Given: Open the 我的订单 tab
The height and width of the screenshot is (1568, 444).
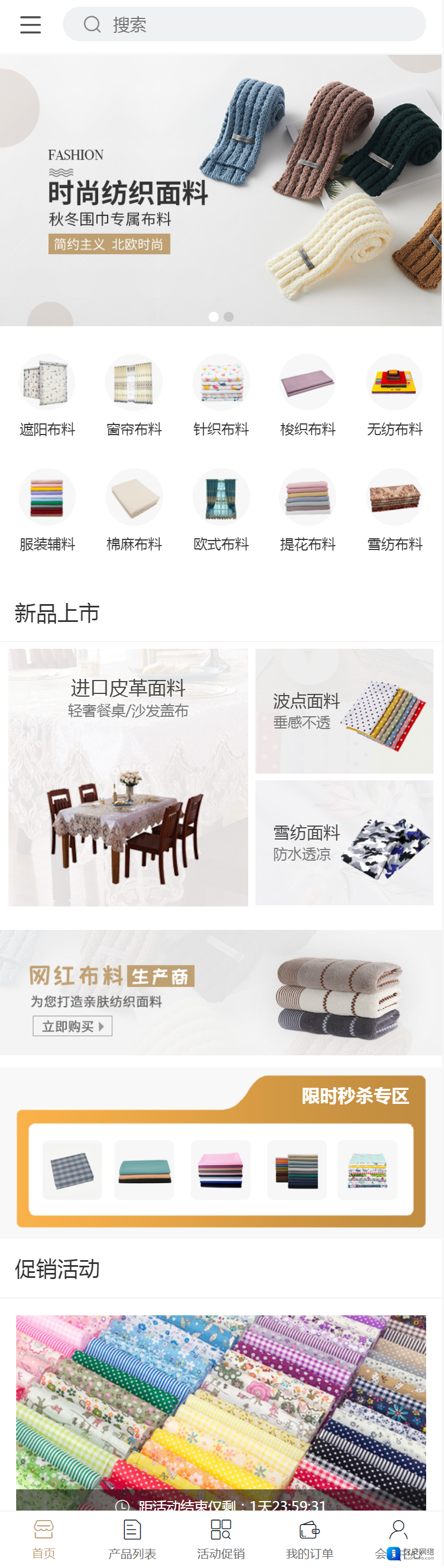Looking at the screenshot, I should tap(310, 1540).
